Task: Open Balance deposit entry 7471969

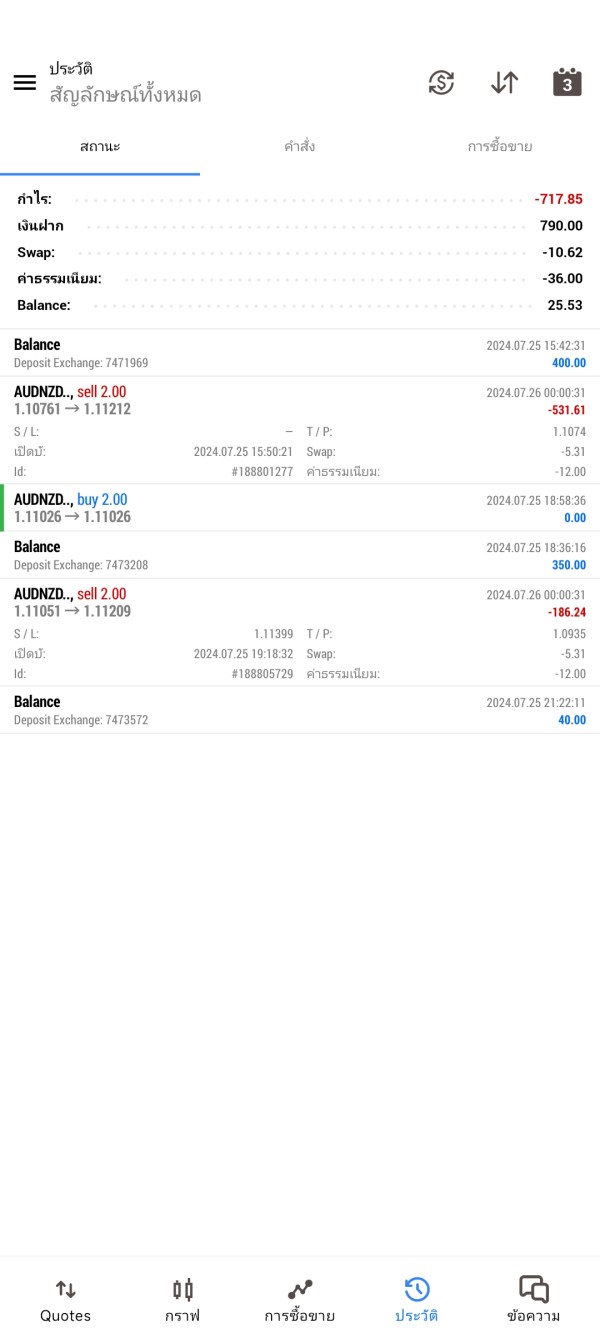Action: [x=300, y=353]
